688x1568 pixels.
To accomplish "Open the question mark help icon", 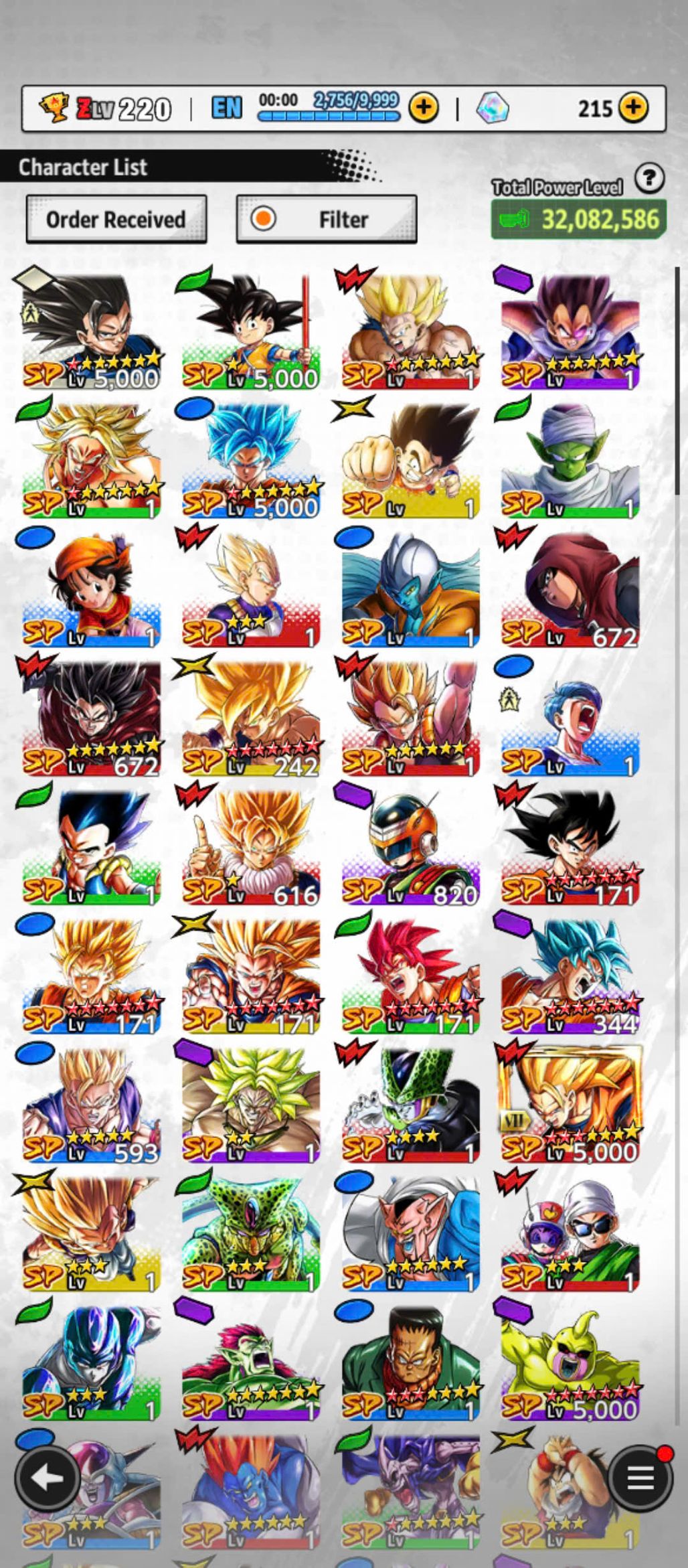I will (x=649, y=179).
